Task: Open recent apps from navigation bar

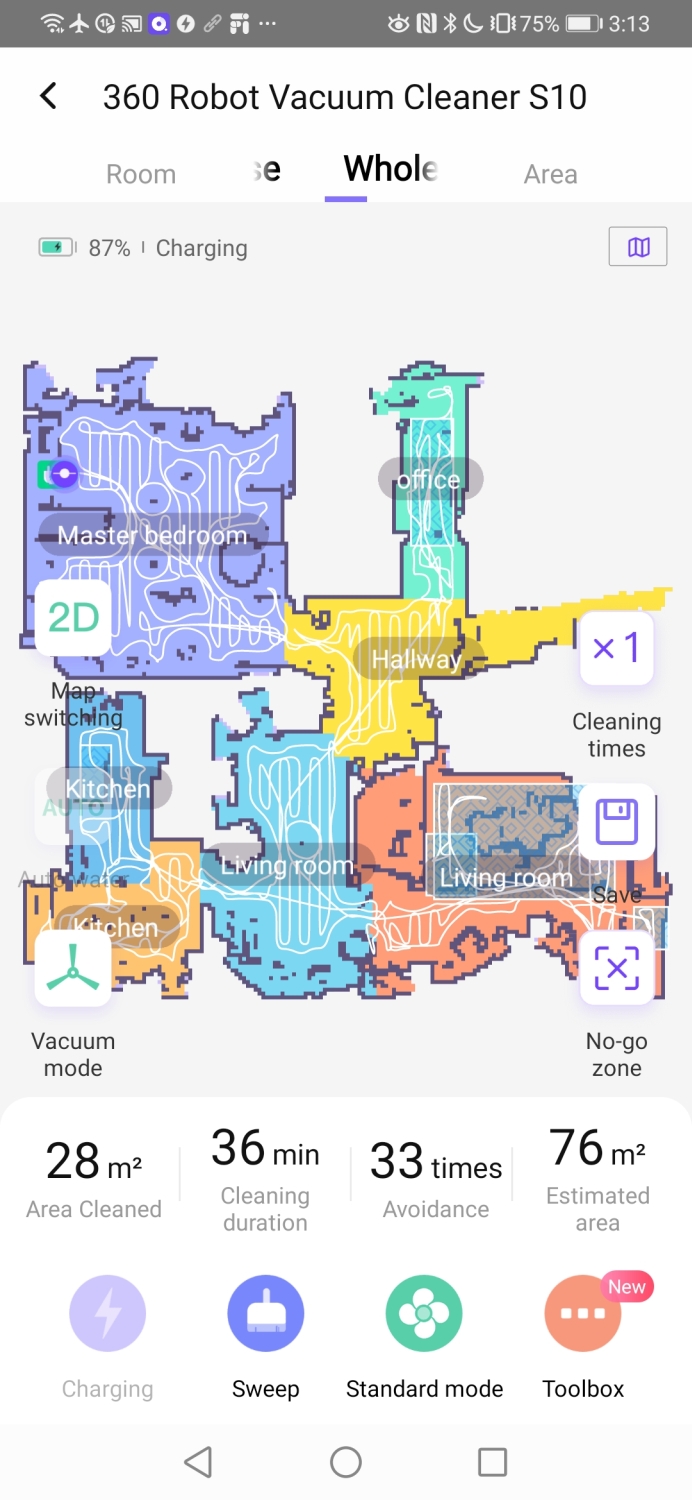Action: coord(492,1462)
